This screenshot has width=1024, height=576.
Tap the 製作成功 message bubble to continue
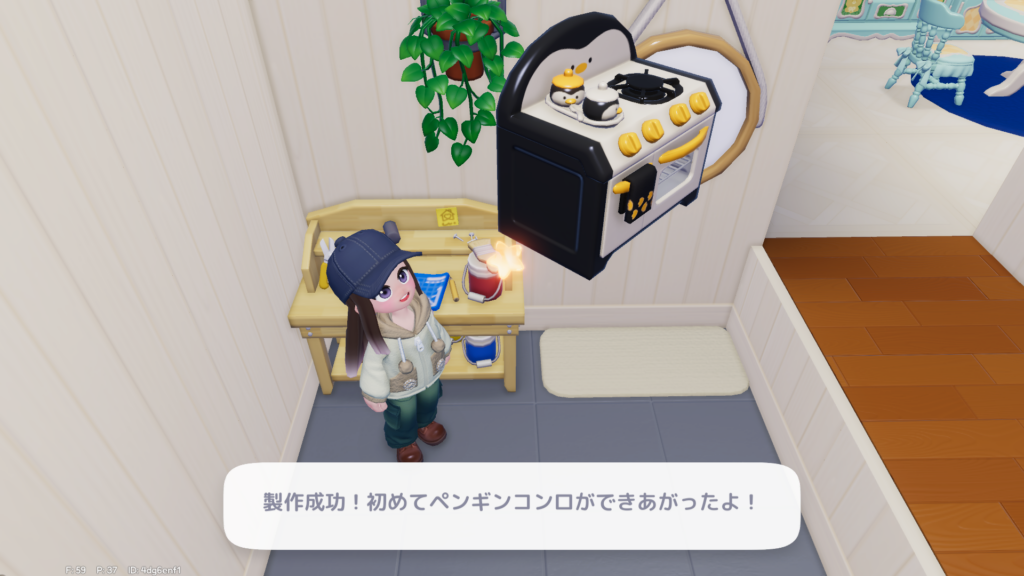coord(511,504)
